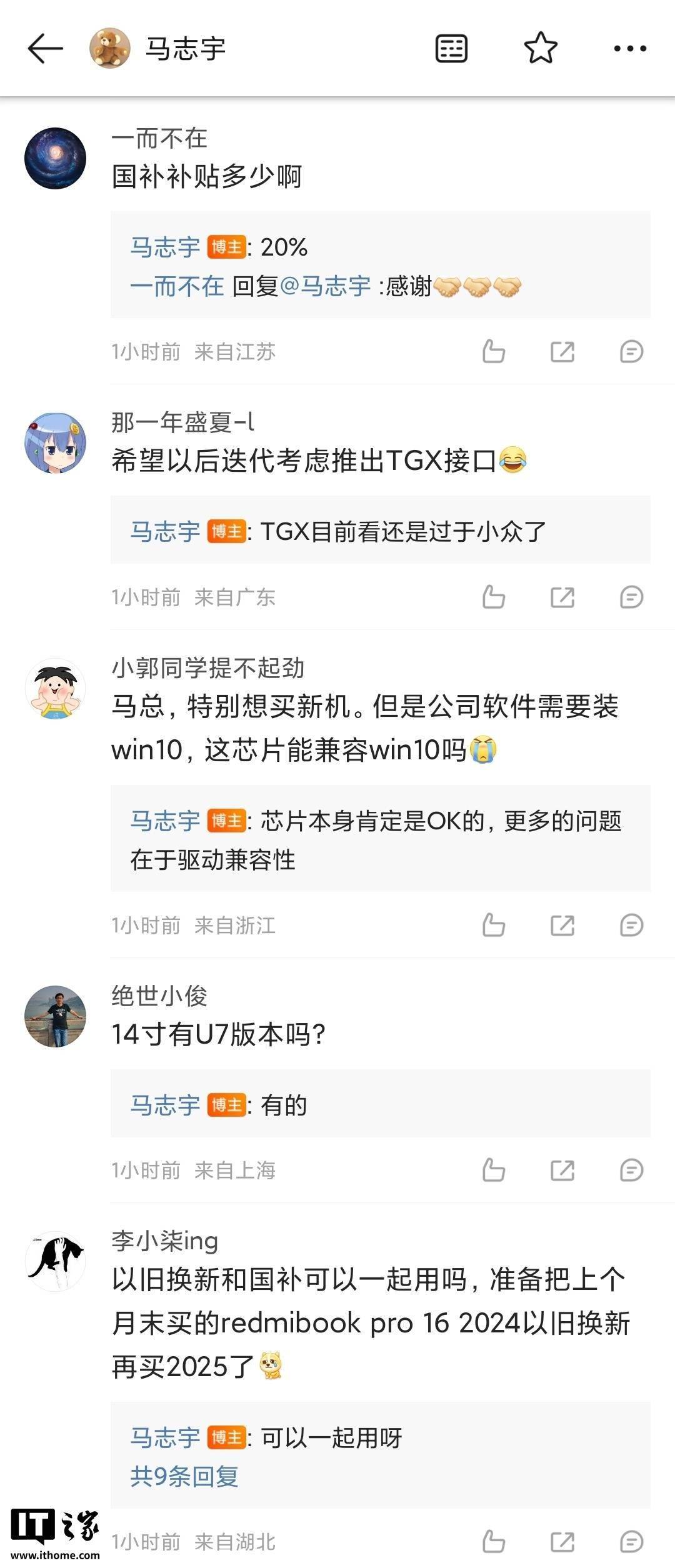The width and height of the screenshot is (675, 1568).
Task: Go back using the arrow
Action: [x=45, y=49]
